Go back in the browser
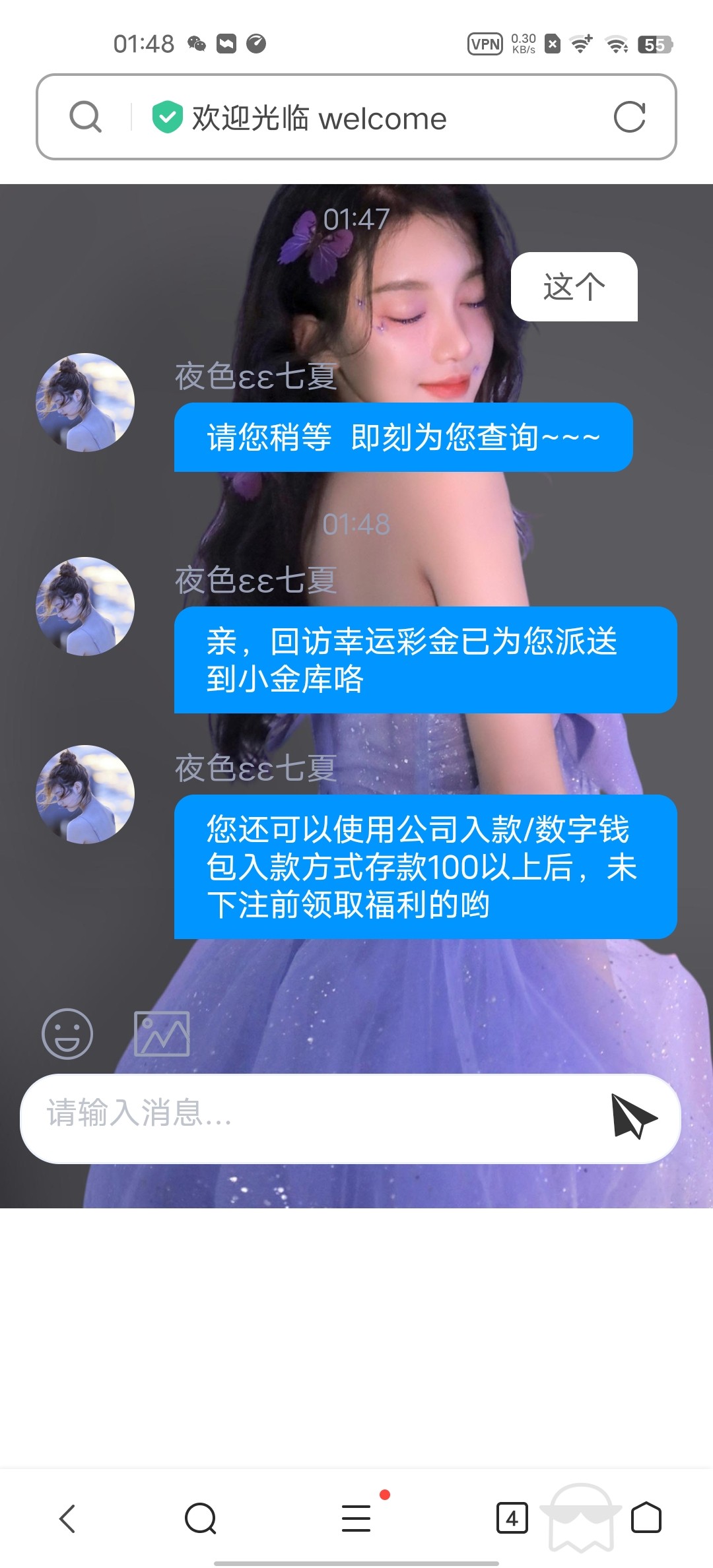The image size is (713, 1568). coord(68,1518)
